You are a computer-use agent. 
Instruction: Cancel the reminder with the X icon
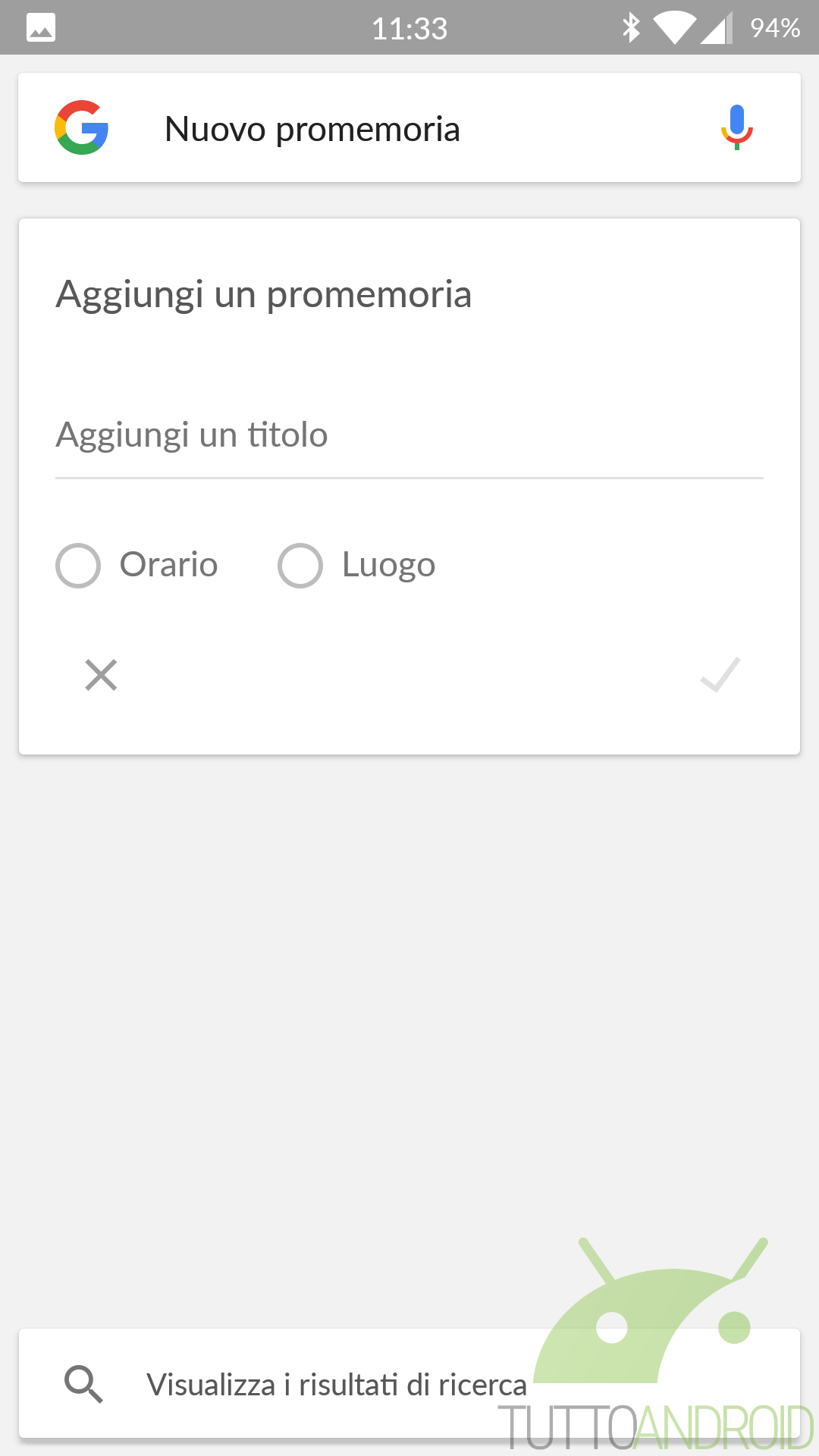pyautogui.click(x=101, y=675)
